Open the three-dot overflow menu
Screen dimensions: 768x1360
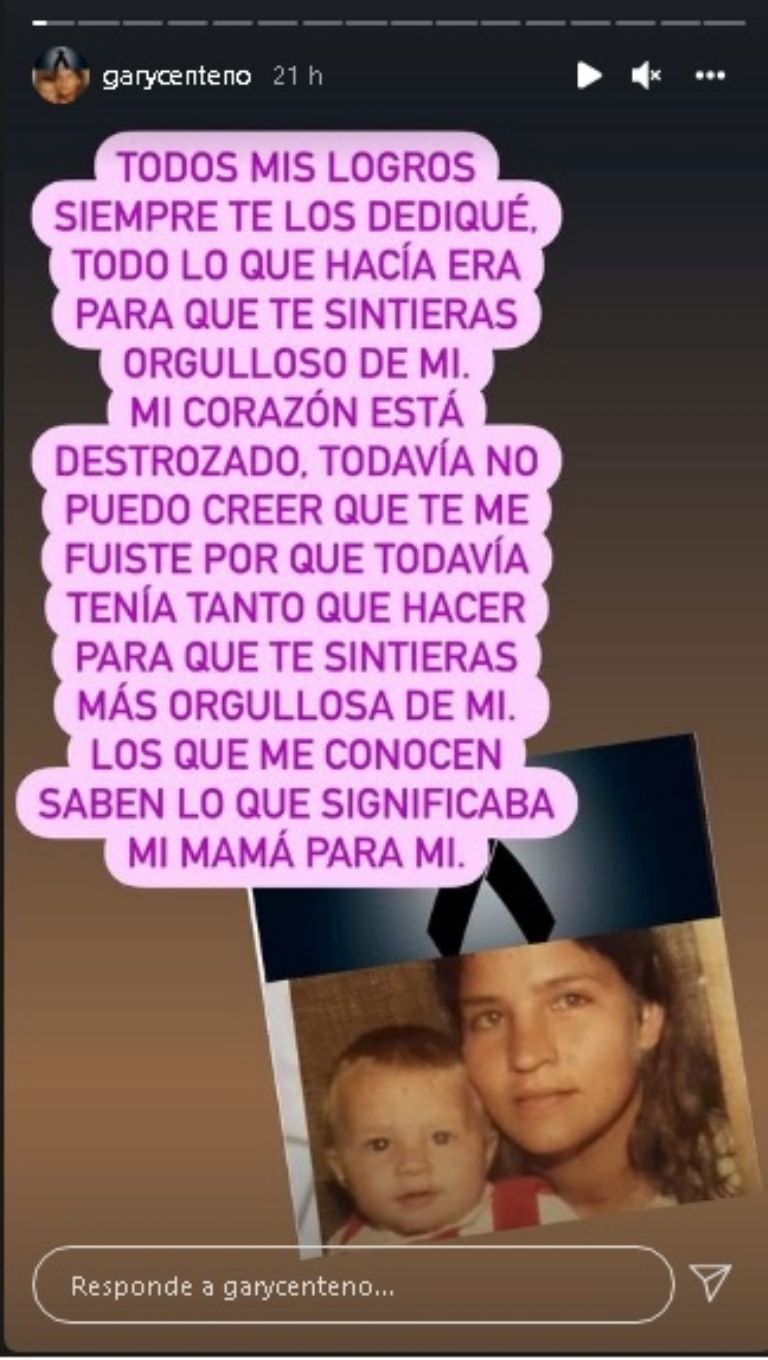(x=709, y=75)
